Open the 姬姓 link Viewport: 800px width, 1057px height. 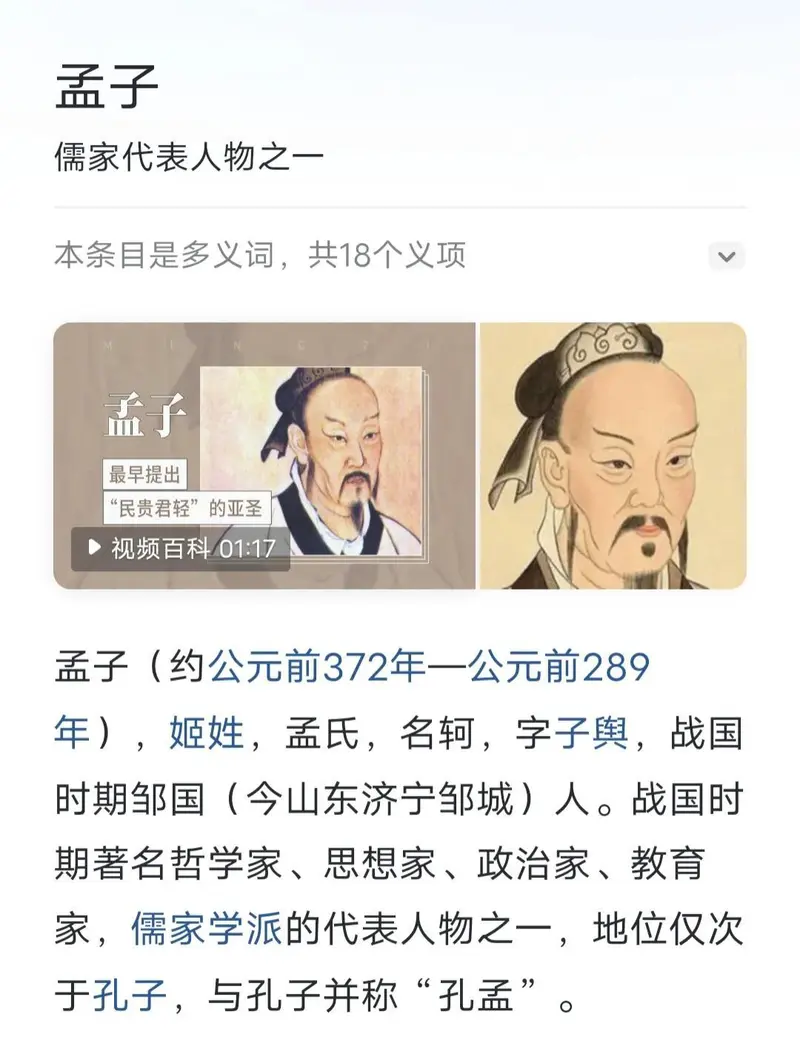(206, 732)
